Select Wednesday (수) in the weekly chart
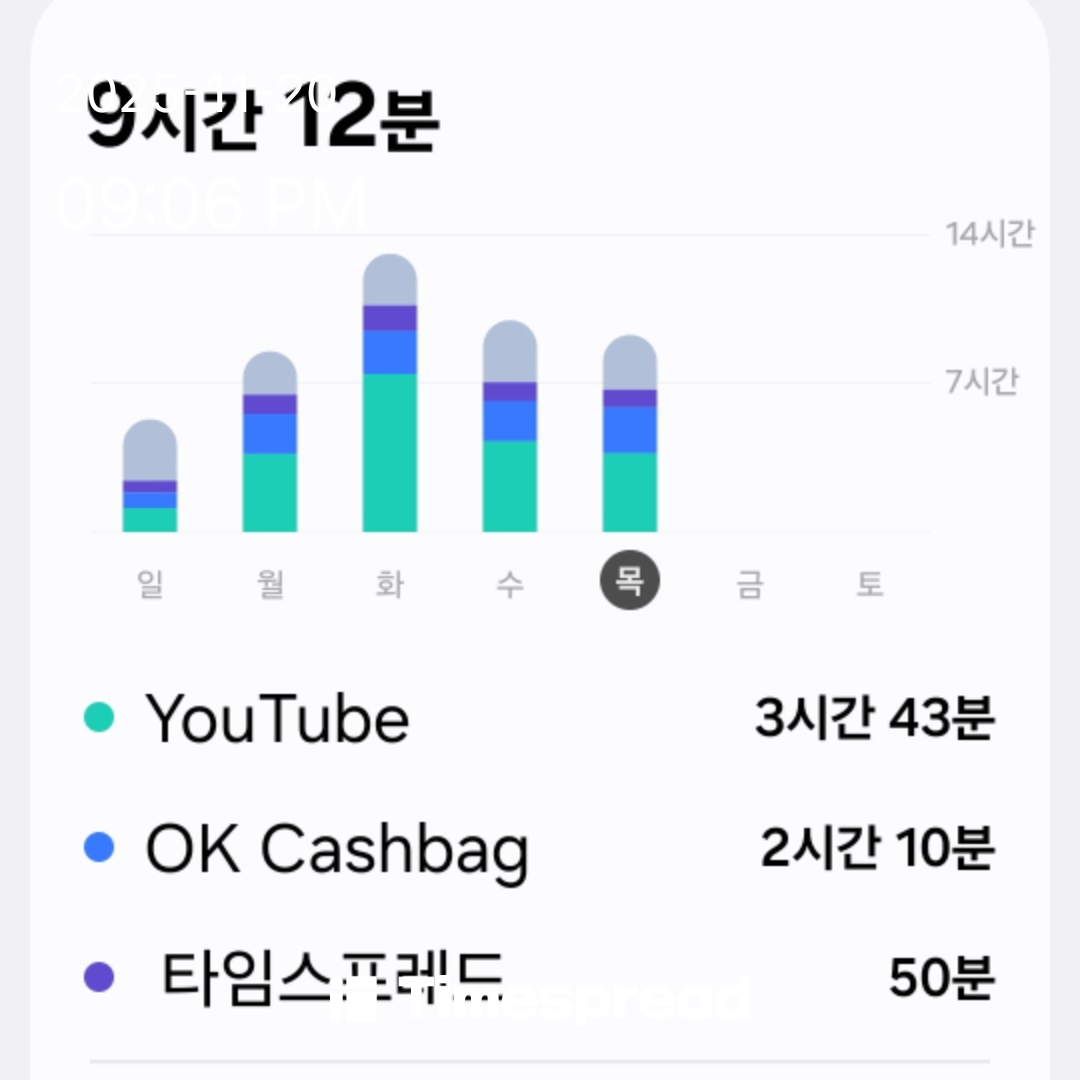The image size is (1080, 1080). pos(510,583)
